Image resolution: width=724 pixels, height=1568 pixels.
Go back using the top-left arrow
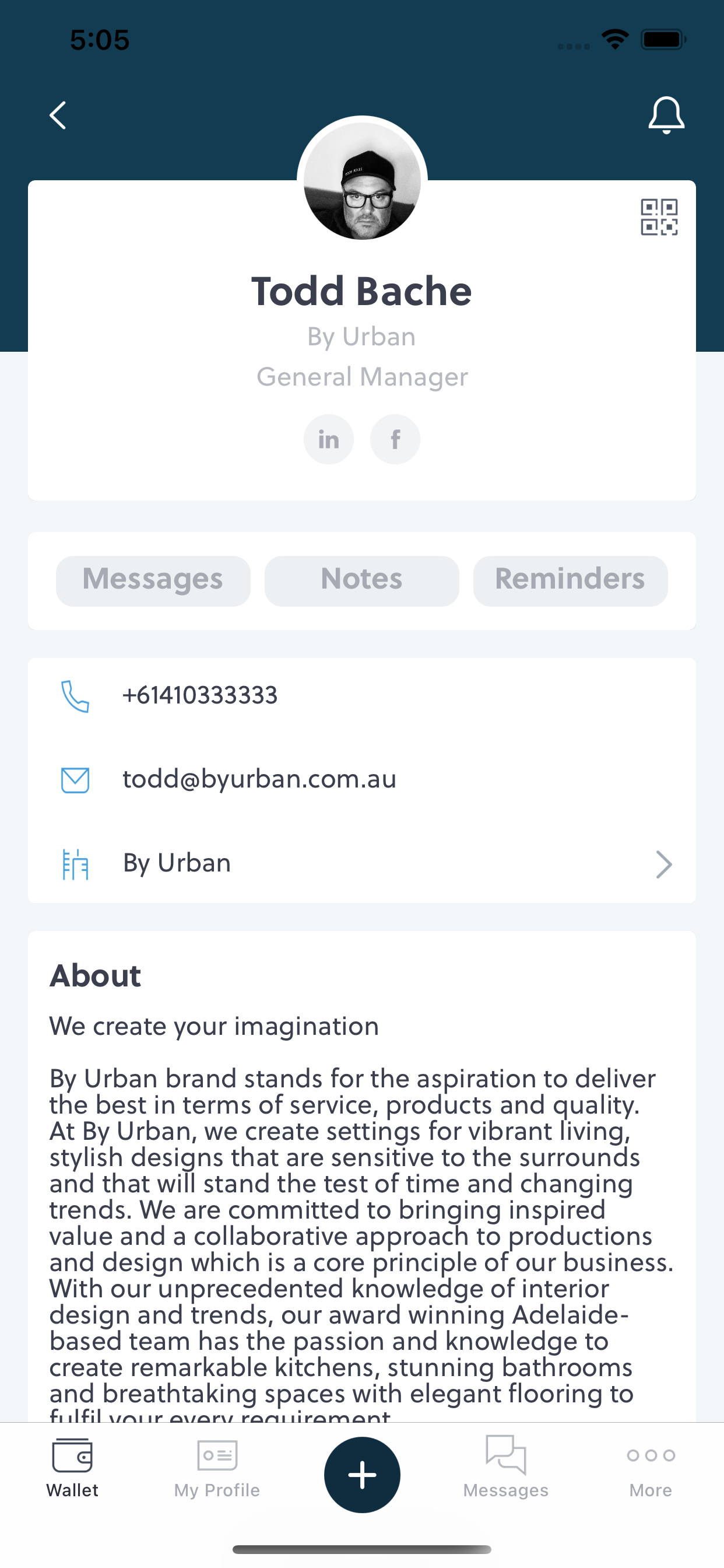58,115
